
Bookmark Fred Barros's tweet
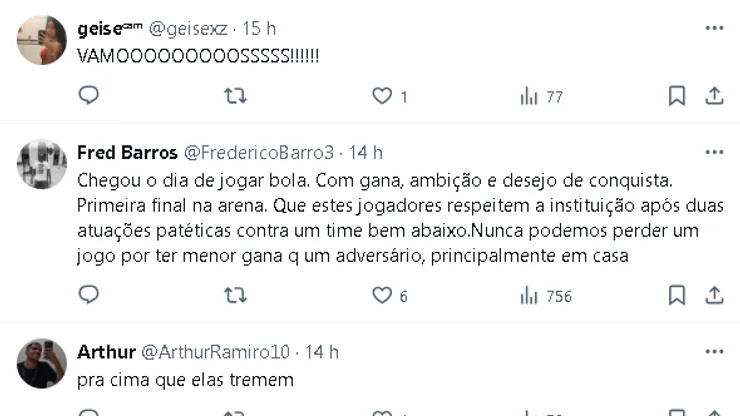pyautogui.click(x=677, y=295)
